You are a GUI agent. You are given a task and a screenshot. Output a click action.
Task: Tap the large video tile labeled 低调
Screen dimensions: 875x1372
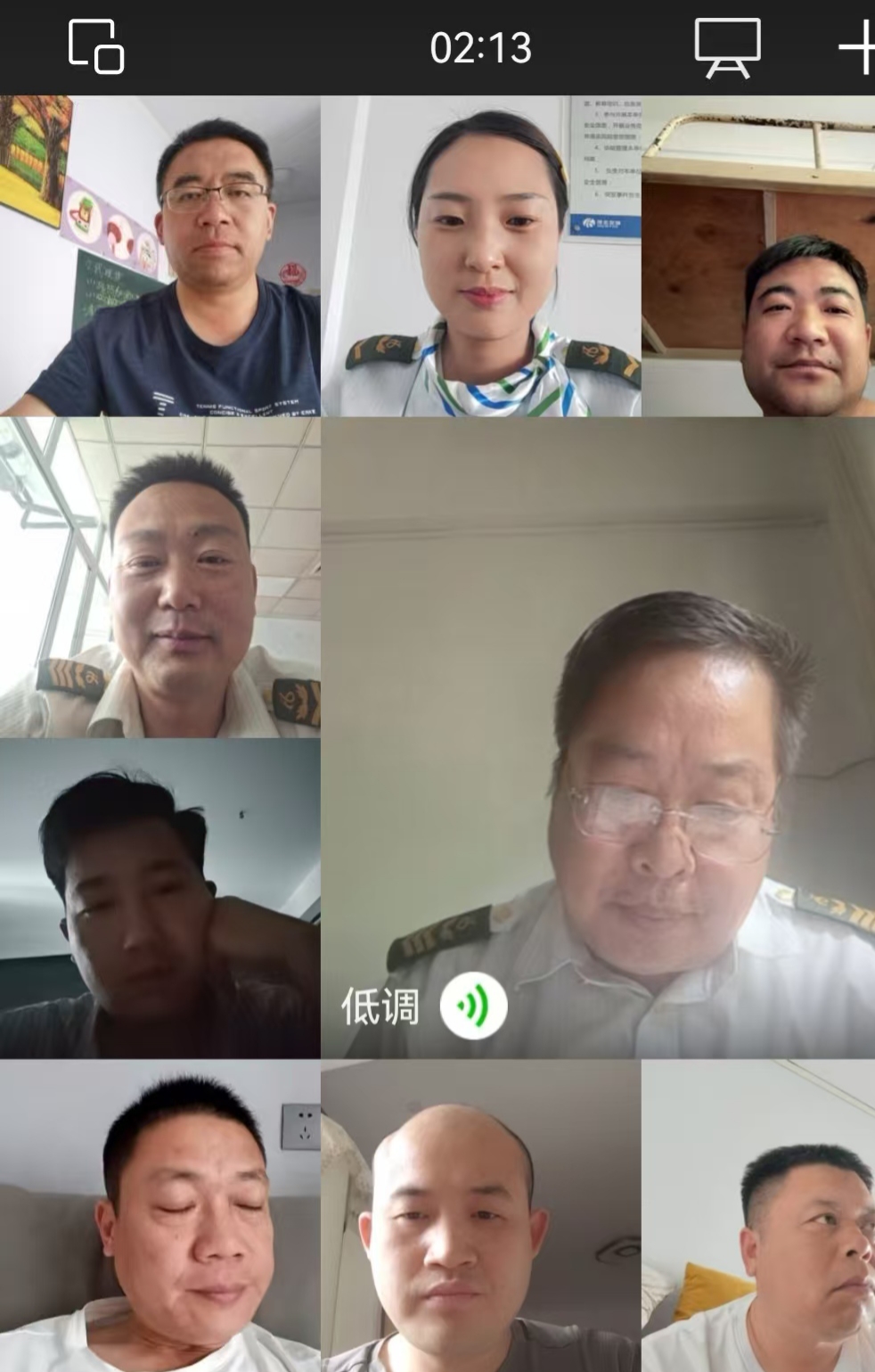click(x=597, y=737)
